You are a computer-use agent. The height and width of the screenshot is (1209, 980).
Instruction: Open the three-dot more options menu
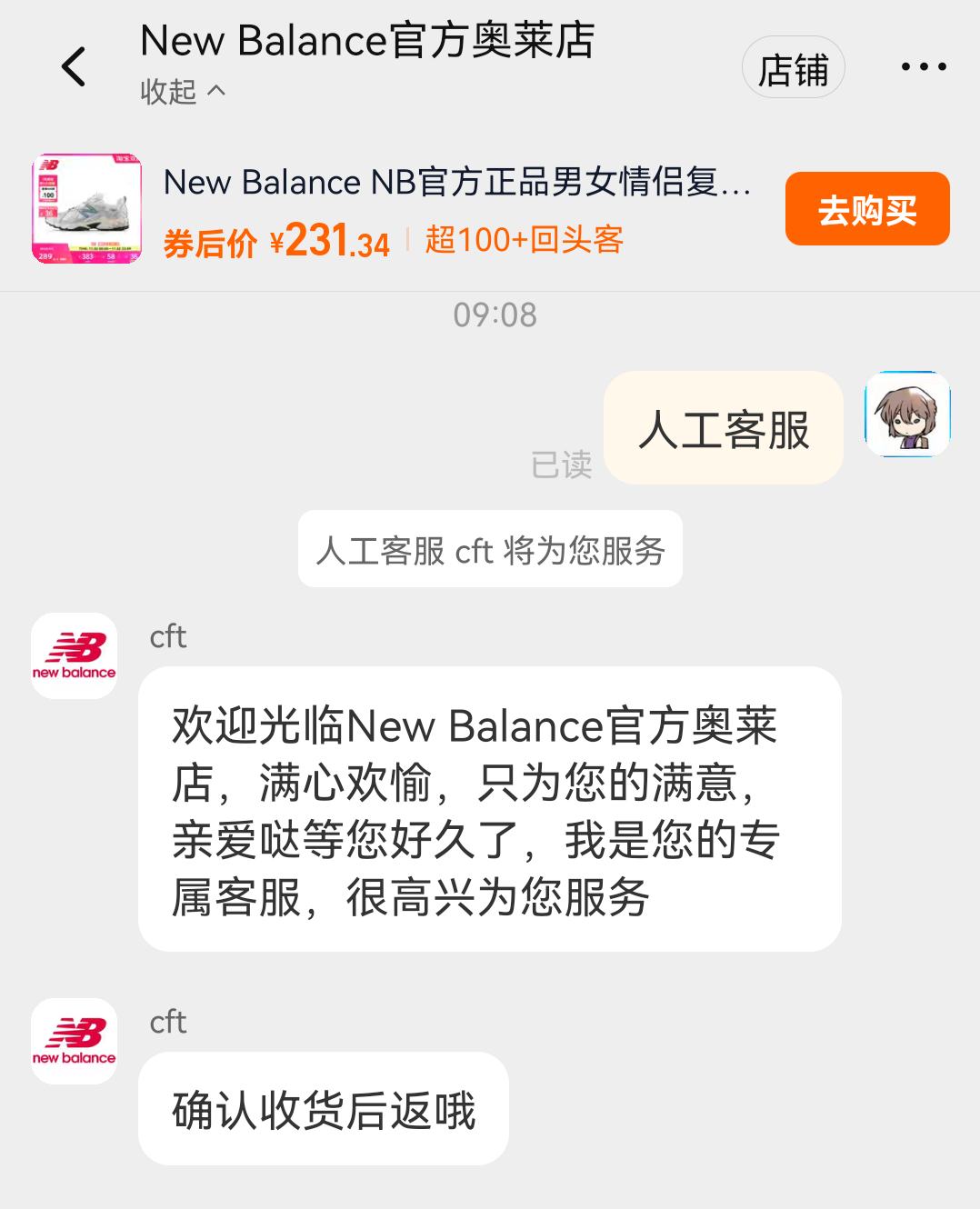click(x=924, y=65)
